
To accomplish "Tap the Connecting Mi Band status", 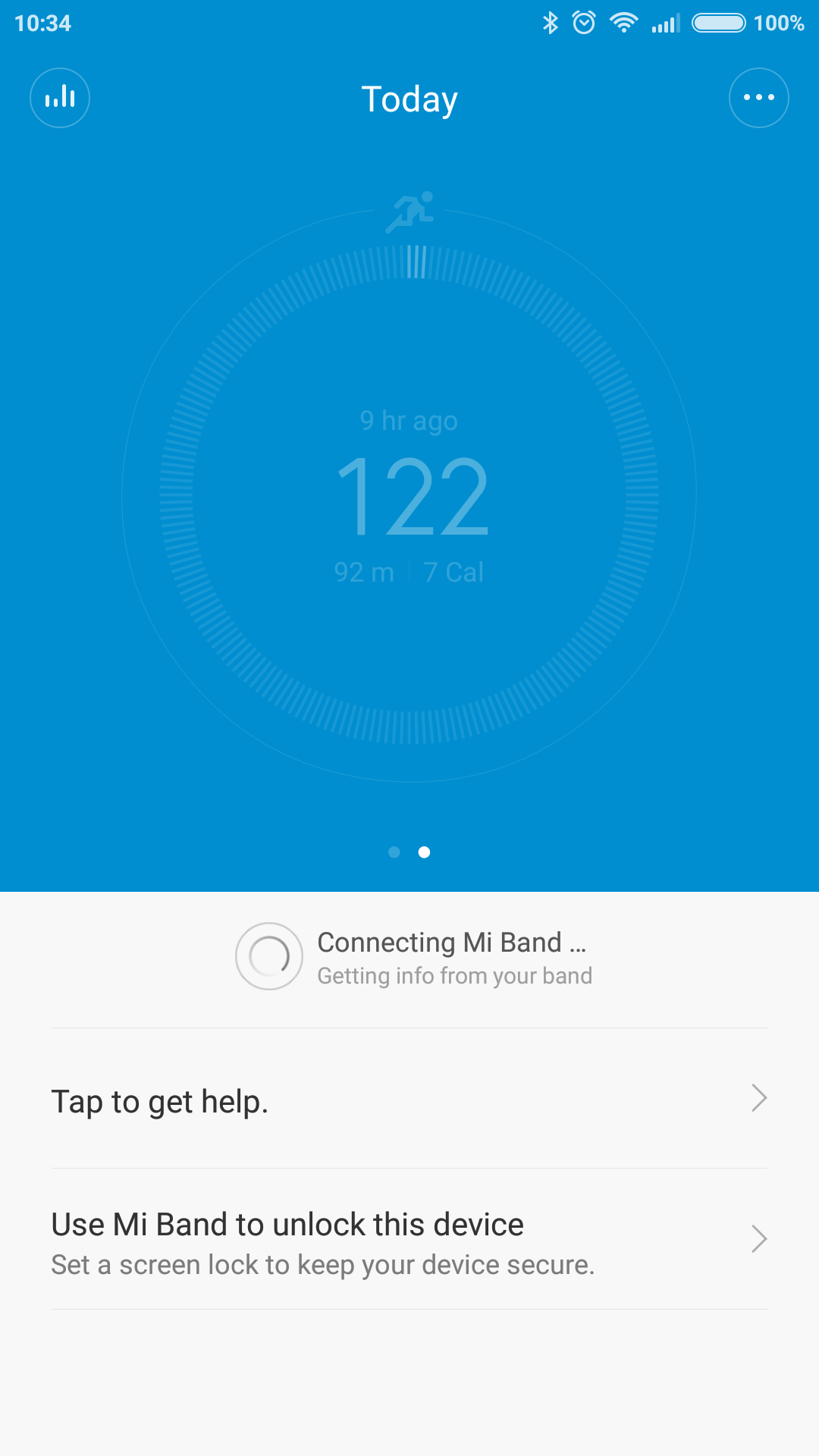I will tap(413, 957).
